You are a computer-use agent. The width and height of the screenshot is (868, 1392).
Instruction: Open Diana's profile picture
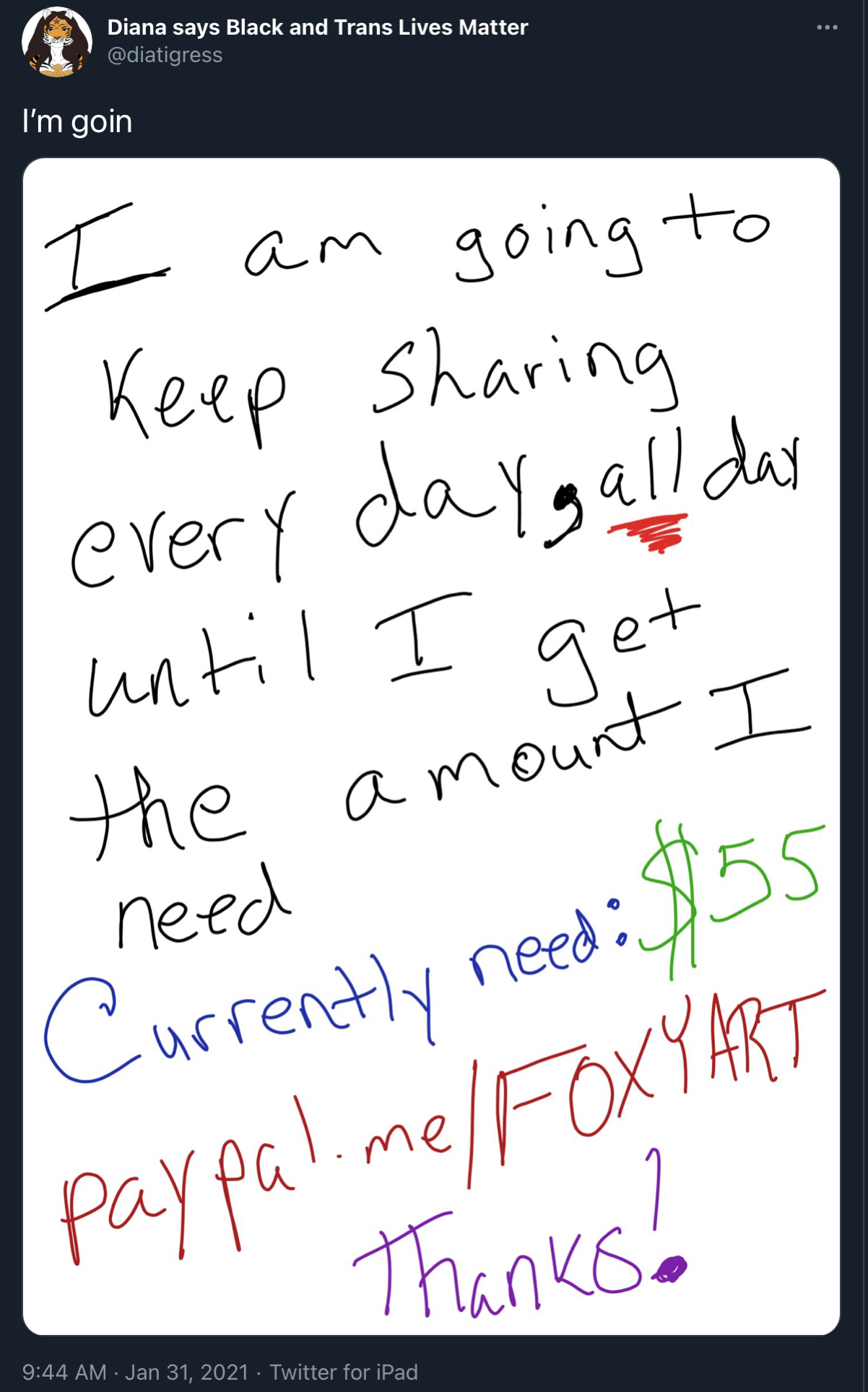coord(57,42)
